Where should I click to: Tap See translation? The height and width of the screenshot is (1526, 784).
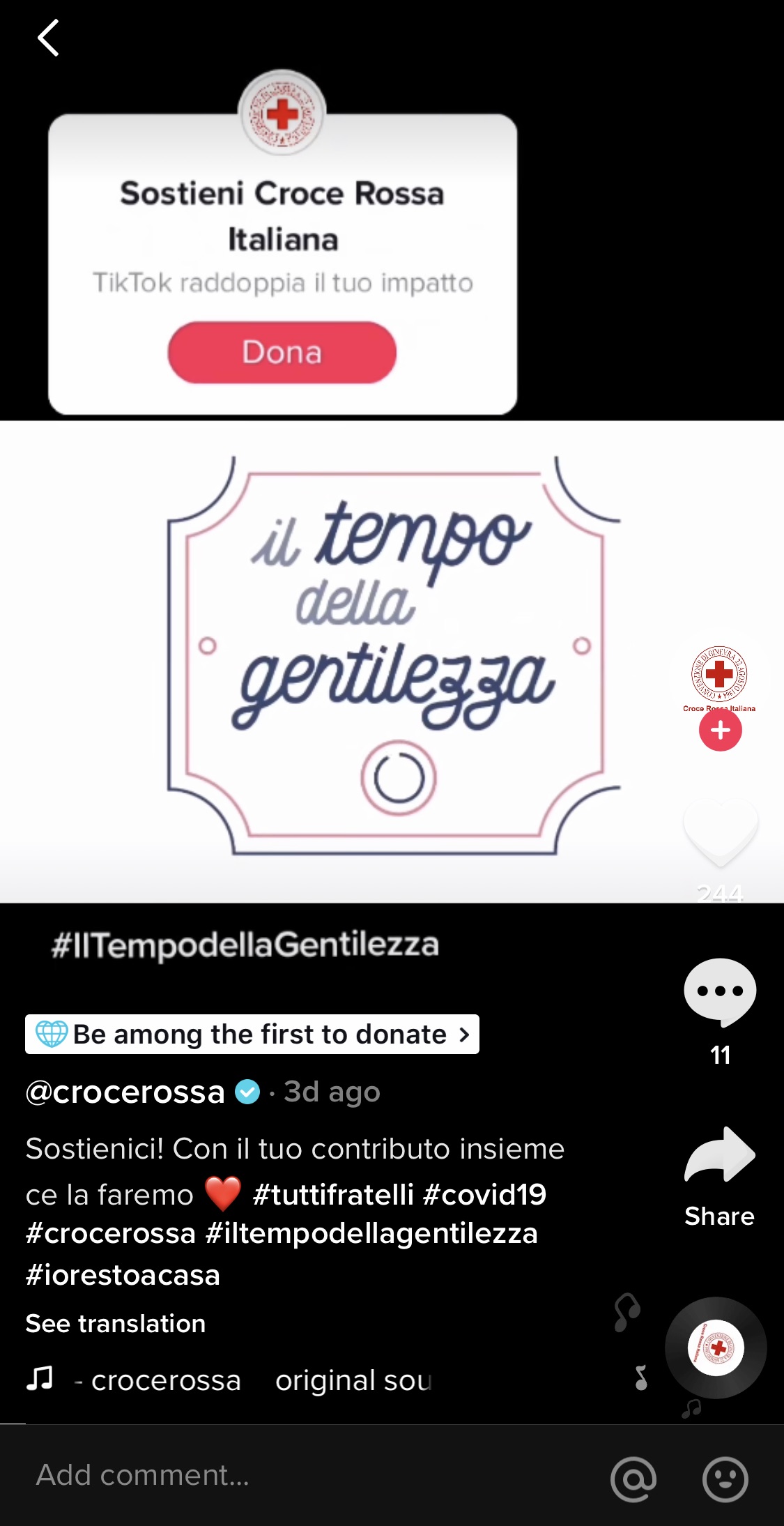point(116,1323)
